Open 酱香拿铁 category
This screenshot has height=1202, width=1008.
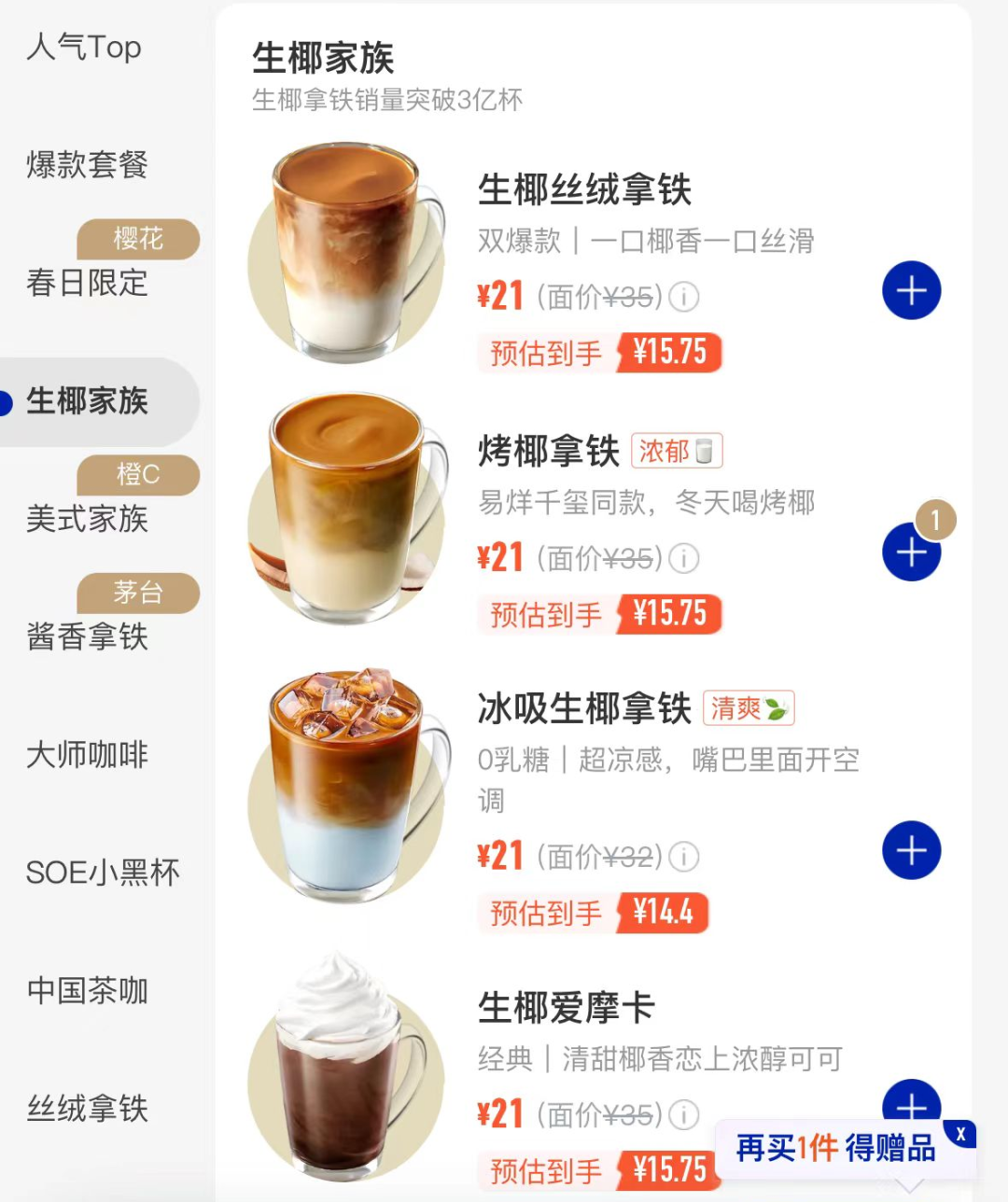[x=87, y=636]
